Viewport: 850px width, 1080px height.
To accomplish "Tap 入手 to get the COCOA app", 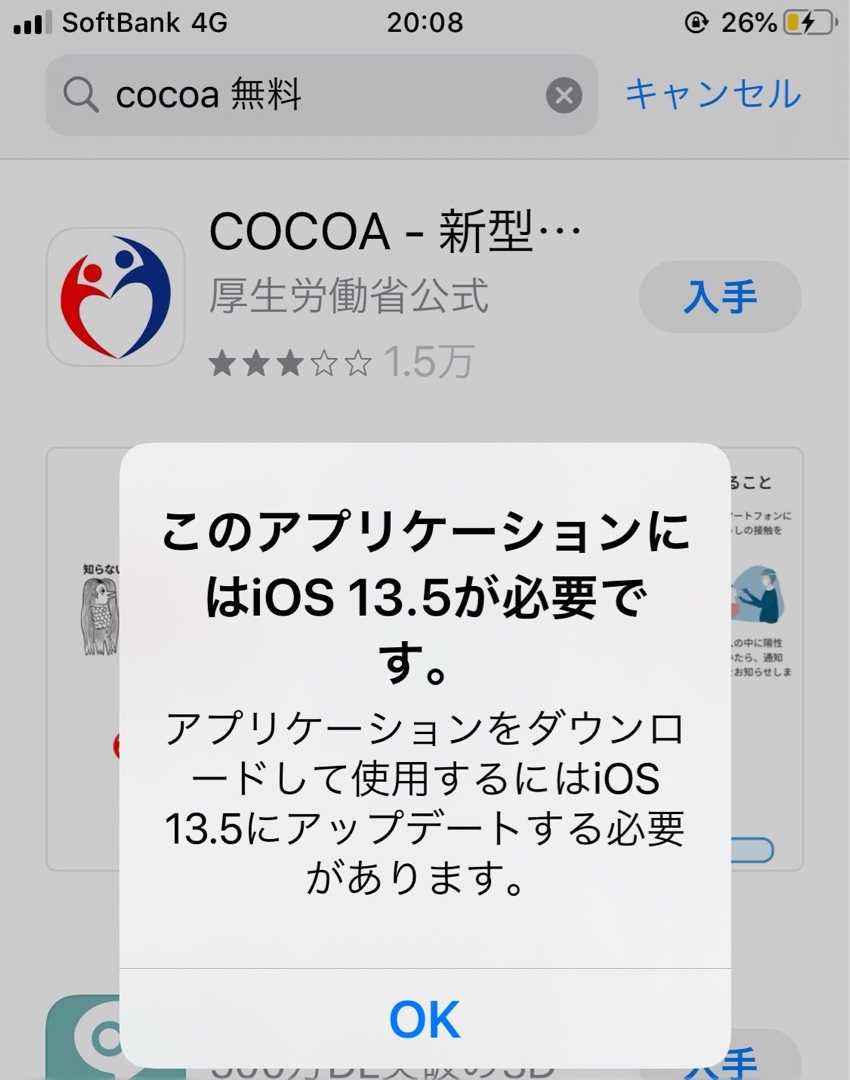I will 720,297.
